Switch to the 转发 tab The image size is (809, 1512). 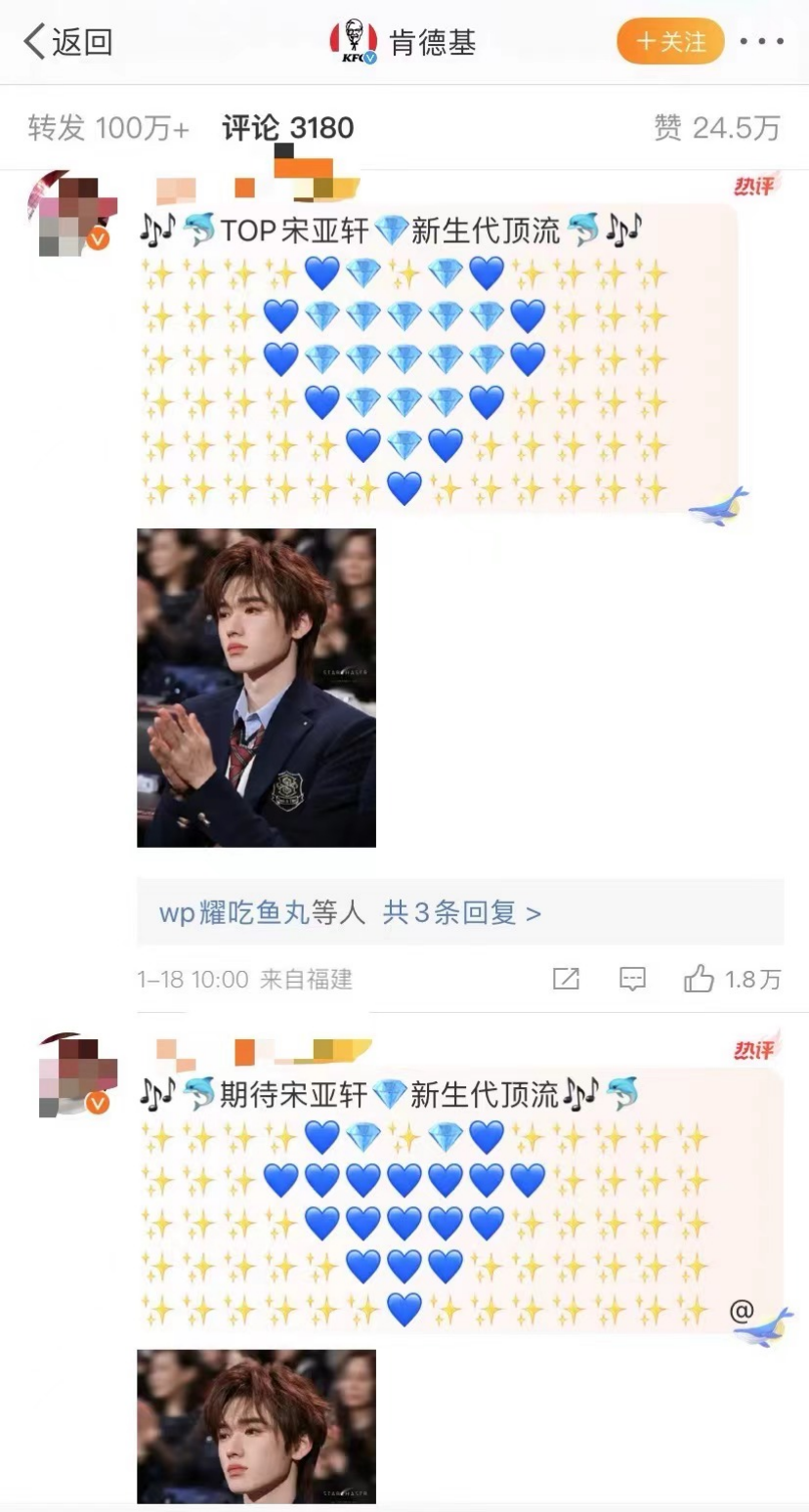tap(107, 128)
